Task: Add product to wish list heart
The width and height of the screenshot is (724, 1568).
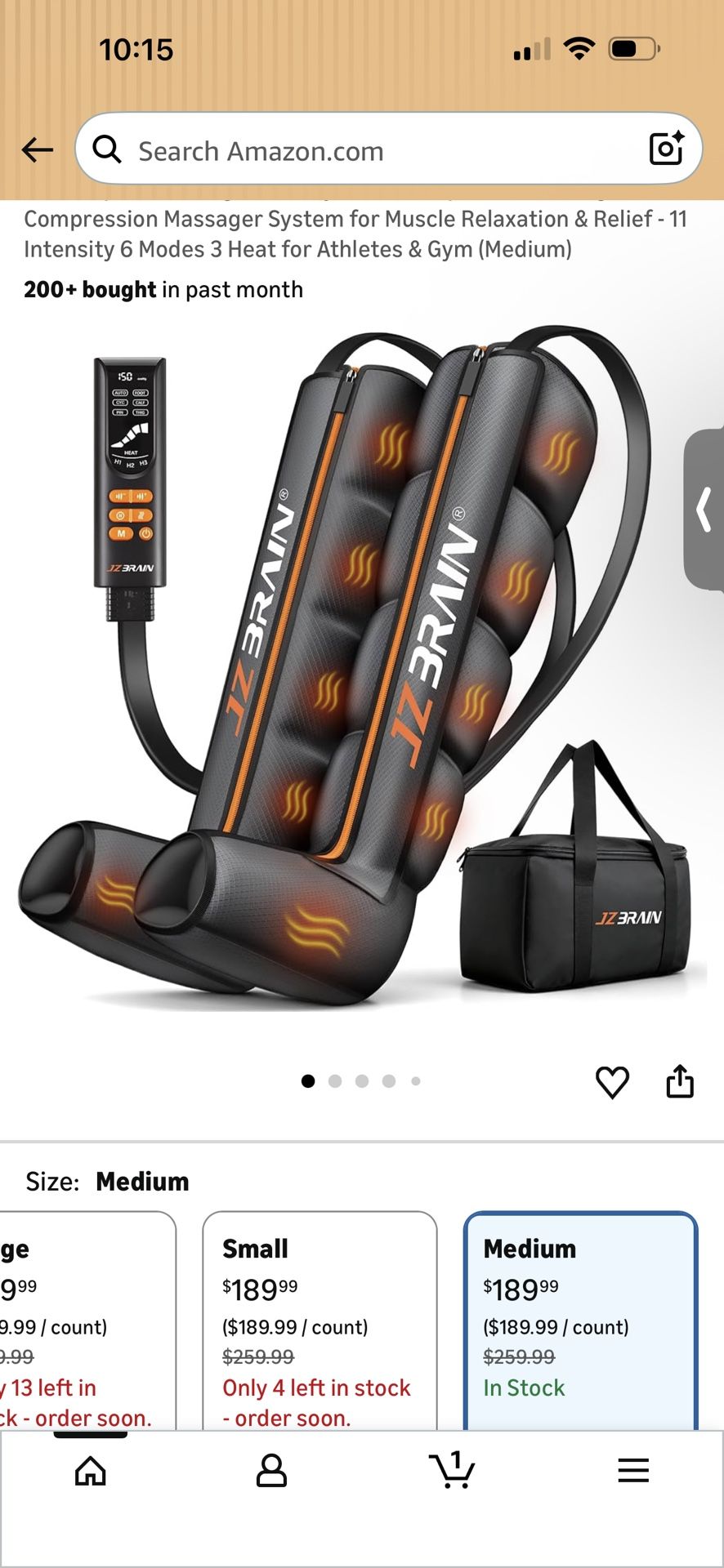Action: tap(612, 1082)
